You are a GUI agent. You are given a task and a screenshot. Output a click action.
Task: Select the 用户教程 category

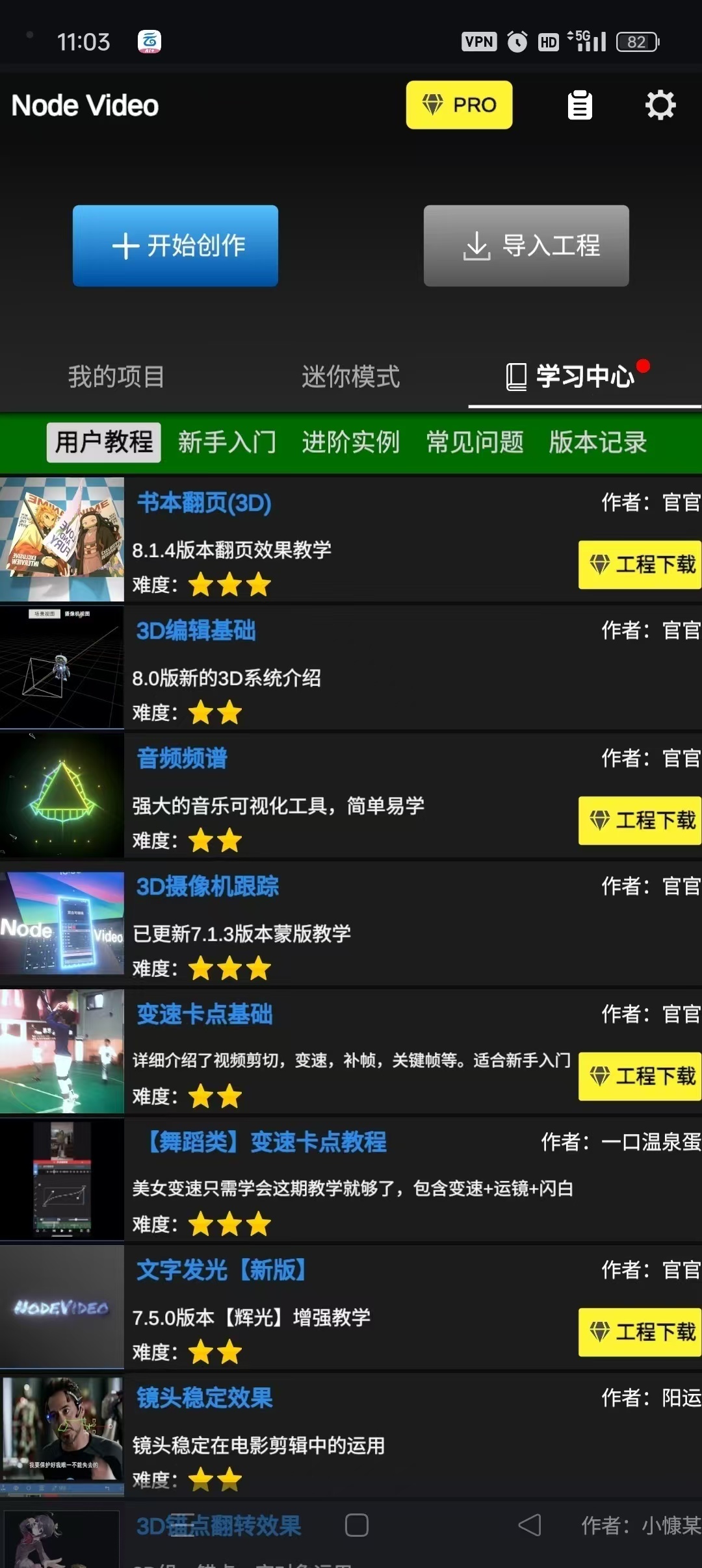104,442
